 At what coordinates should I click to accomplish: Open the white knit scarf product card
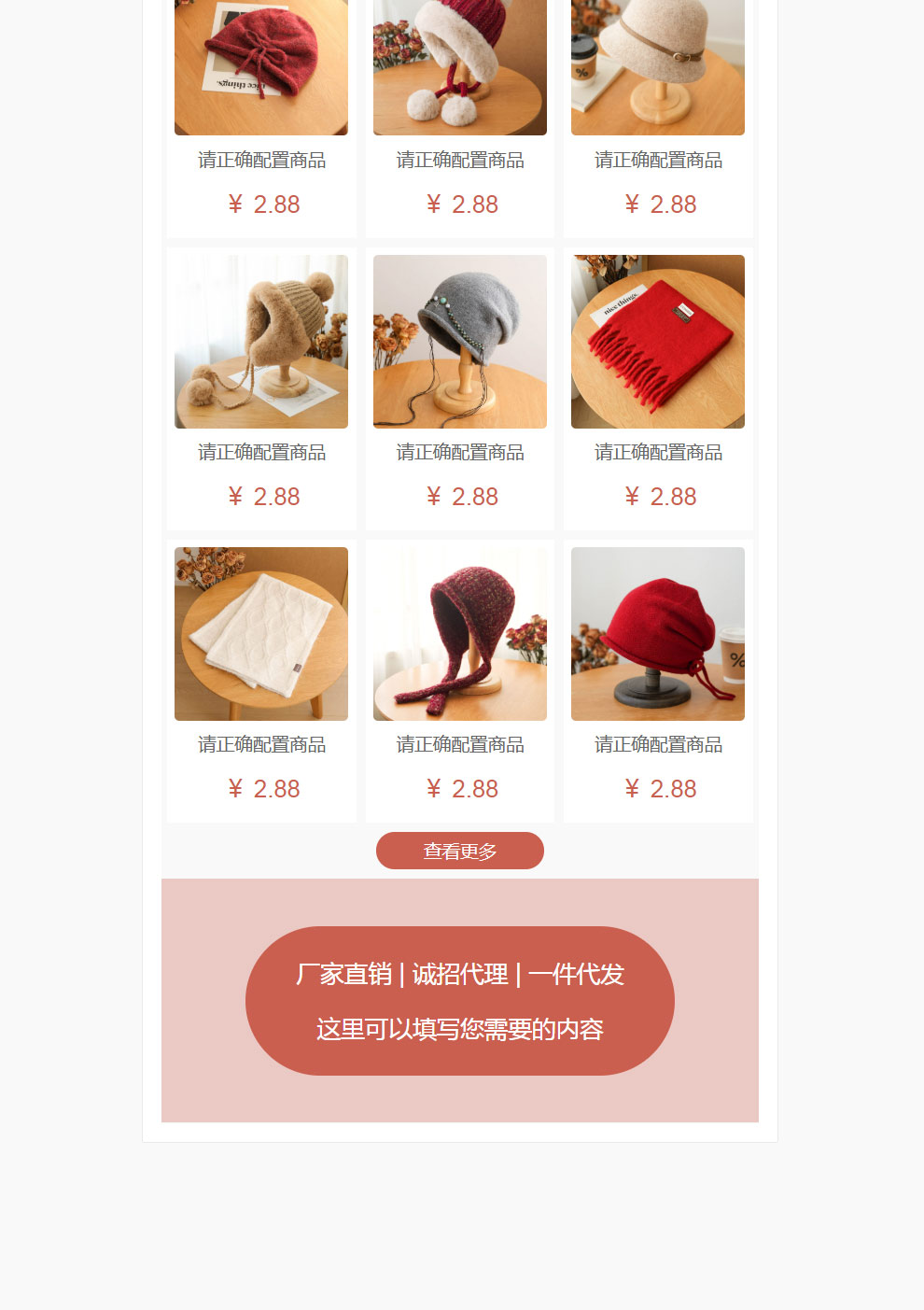coord(261,635)
